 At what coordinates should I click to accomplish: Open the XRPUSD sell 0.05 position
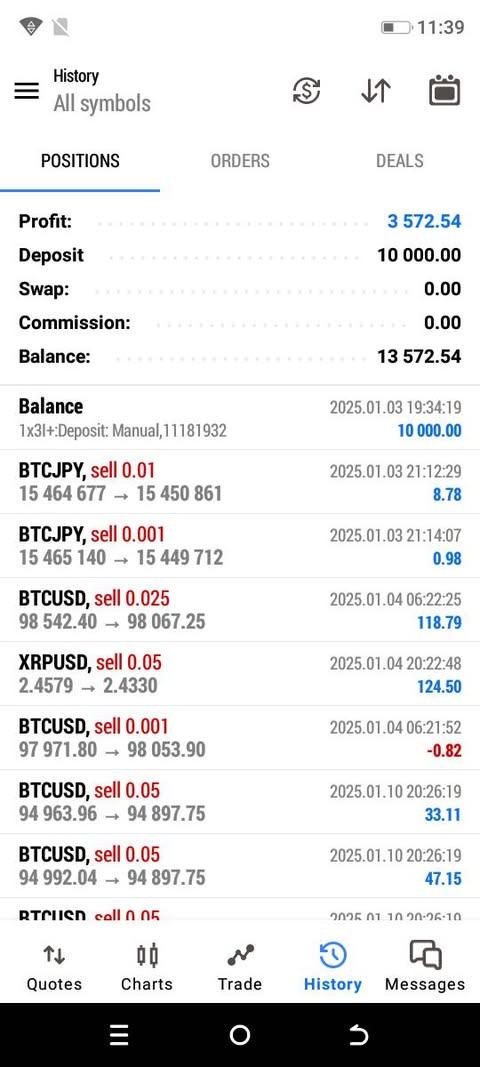click(240, 674)
